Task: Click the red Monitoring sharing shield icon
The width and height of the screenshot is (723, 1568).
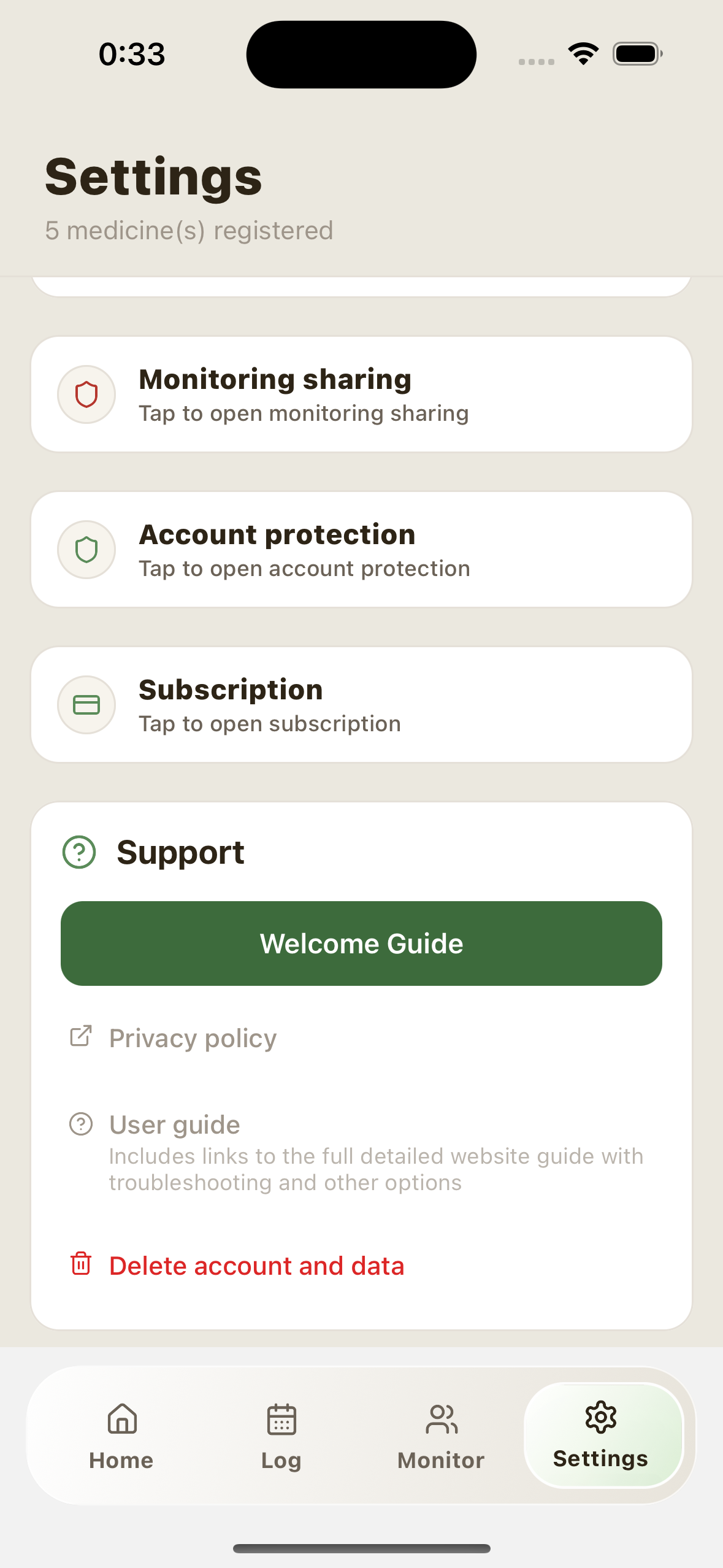Action: pos(86,394)
